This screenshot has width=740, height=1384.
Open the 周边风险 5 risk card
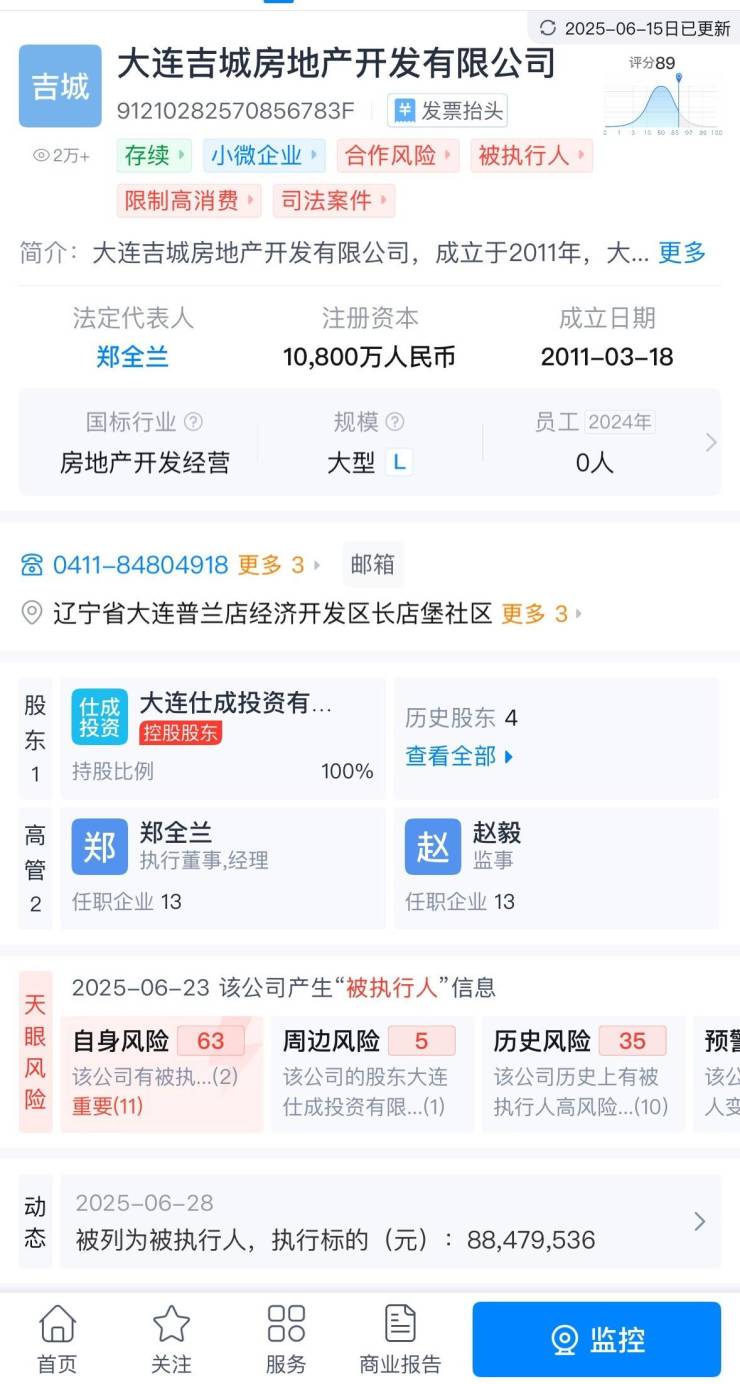(x=371, y=1073)
